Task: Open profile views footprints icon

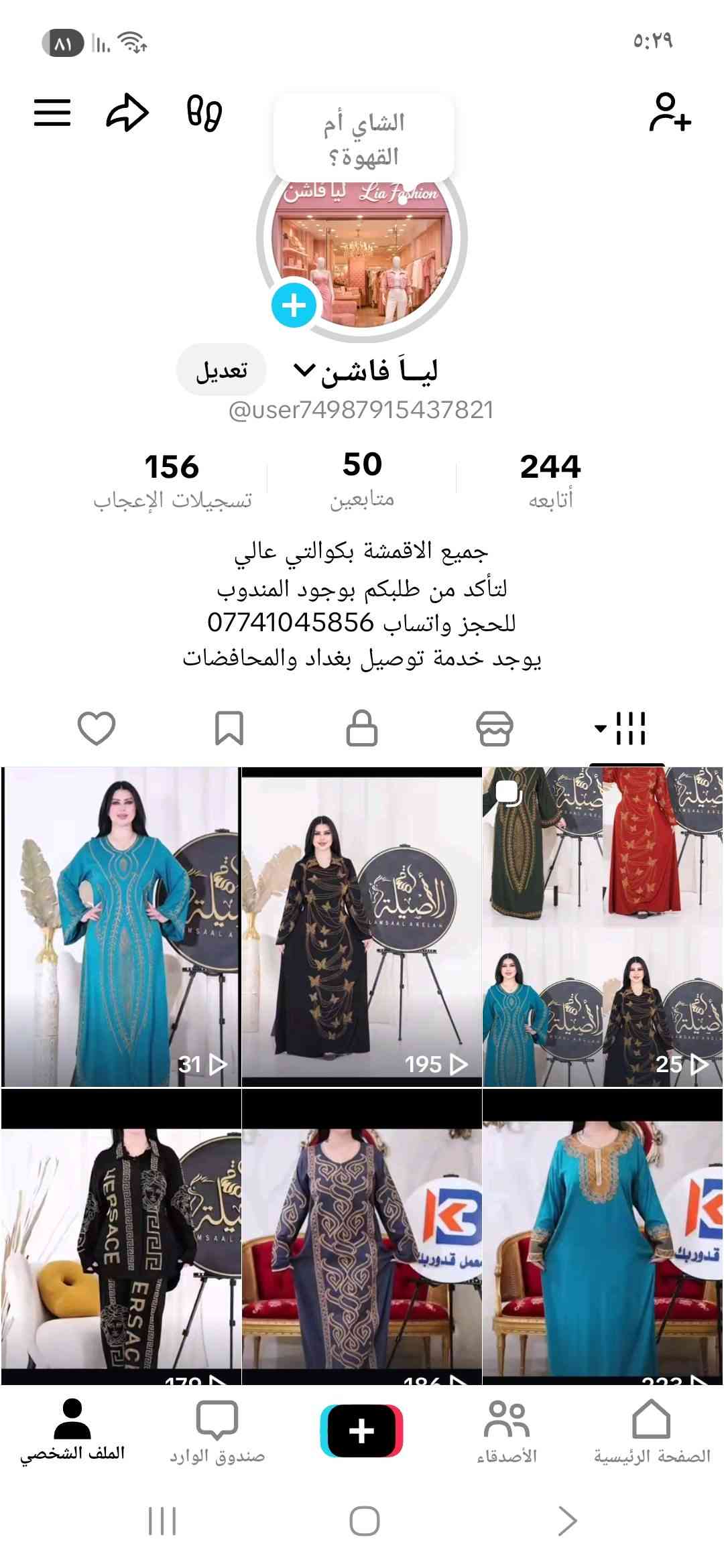Action: tap(204, 112)
